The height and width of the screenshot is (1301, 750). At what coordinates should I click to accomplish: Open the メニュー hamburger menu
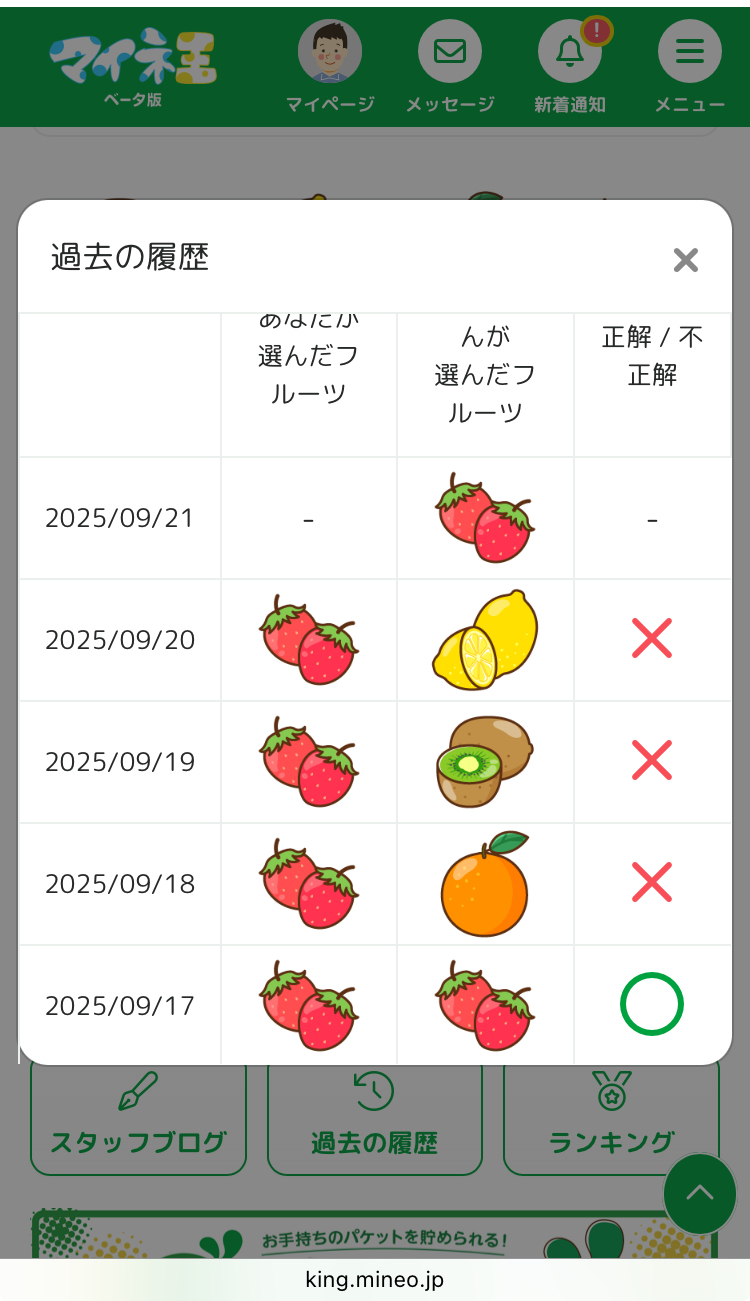pos(689,52)
